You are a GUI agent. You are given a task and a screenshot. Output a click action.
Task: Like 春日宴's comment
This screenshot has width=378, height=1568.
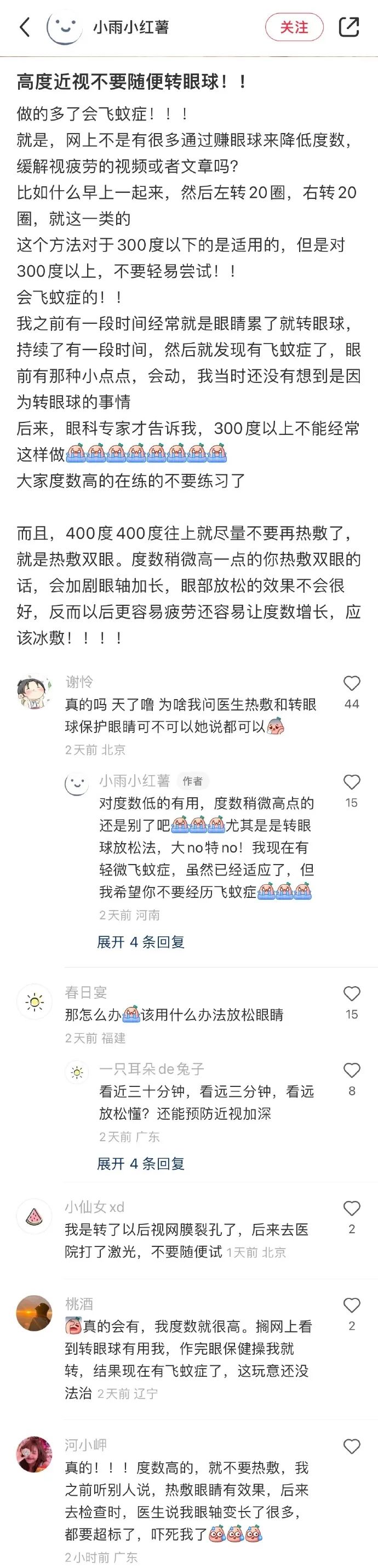coord(352,994)
